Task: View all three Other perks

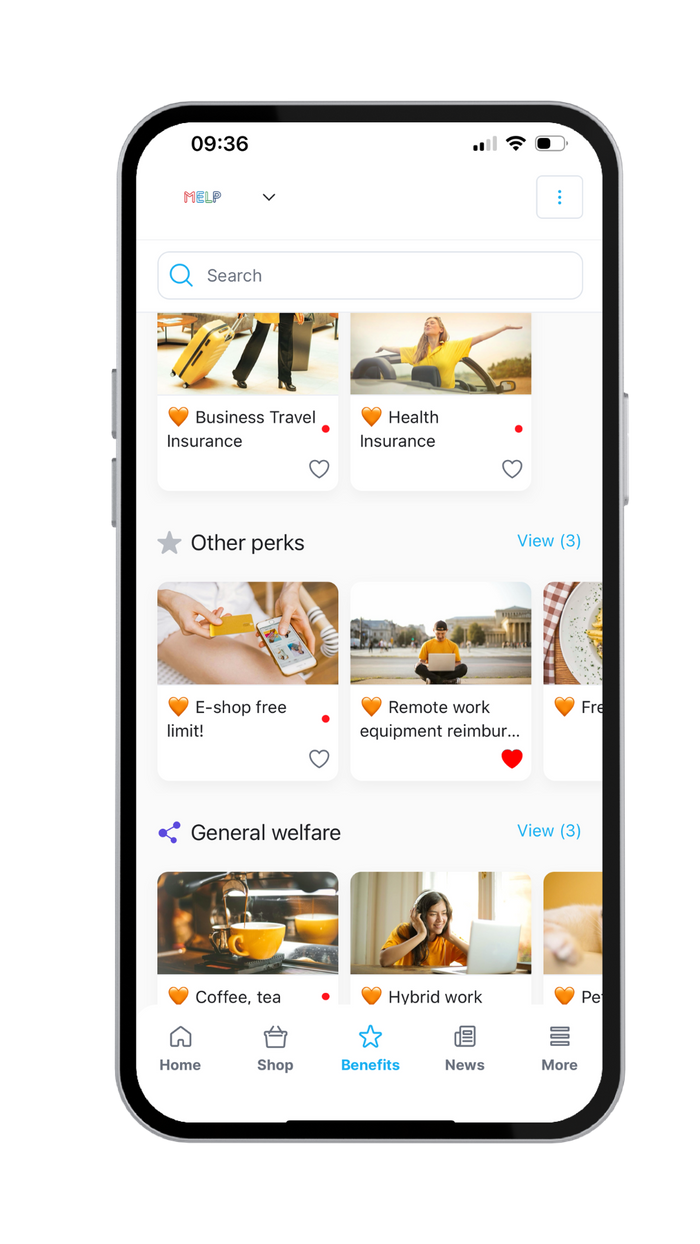Action: click(548, 541)
